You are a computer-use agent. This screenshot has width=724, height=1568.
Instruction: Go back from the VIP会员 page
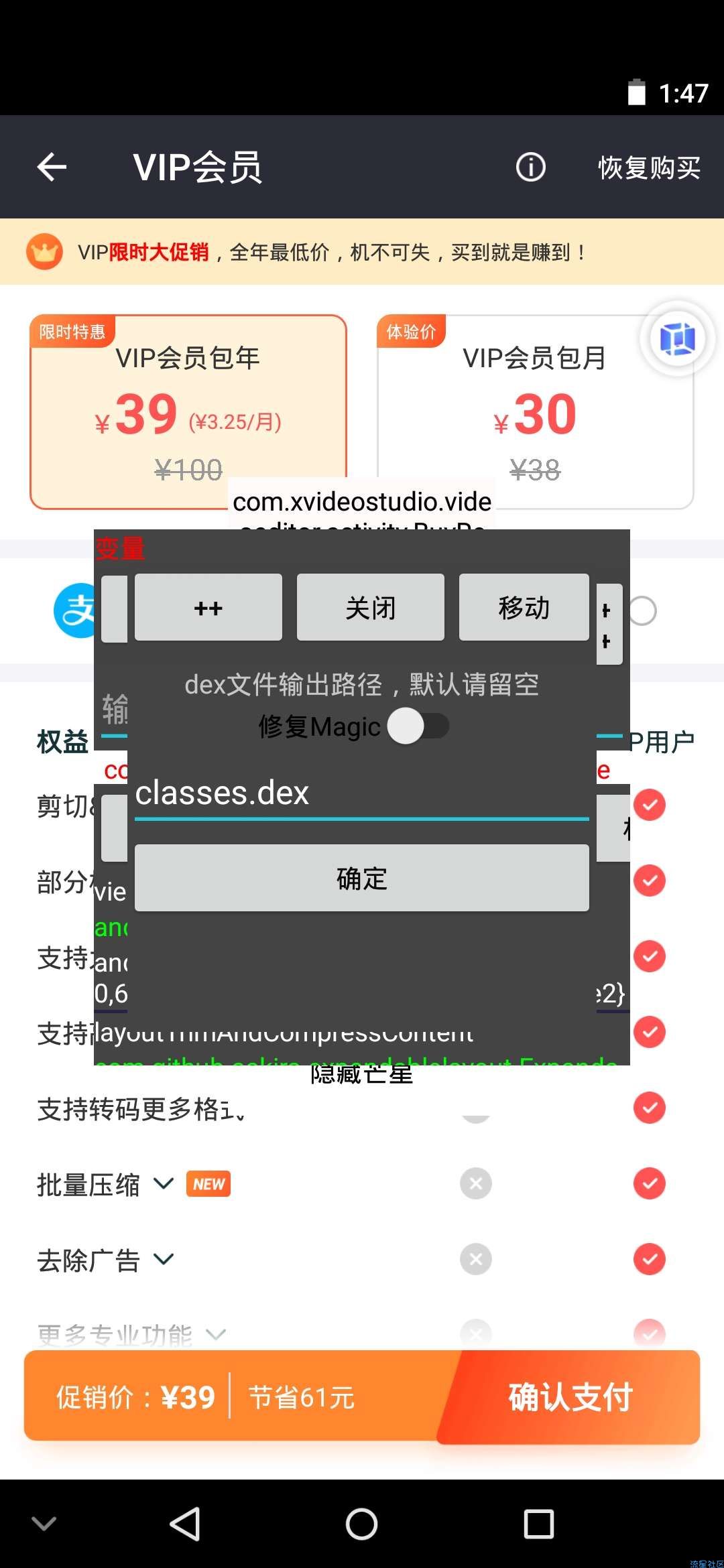(52, 167)
